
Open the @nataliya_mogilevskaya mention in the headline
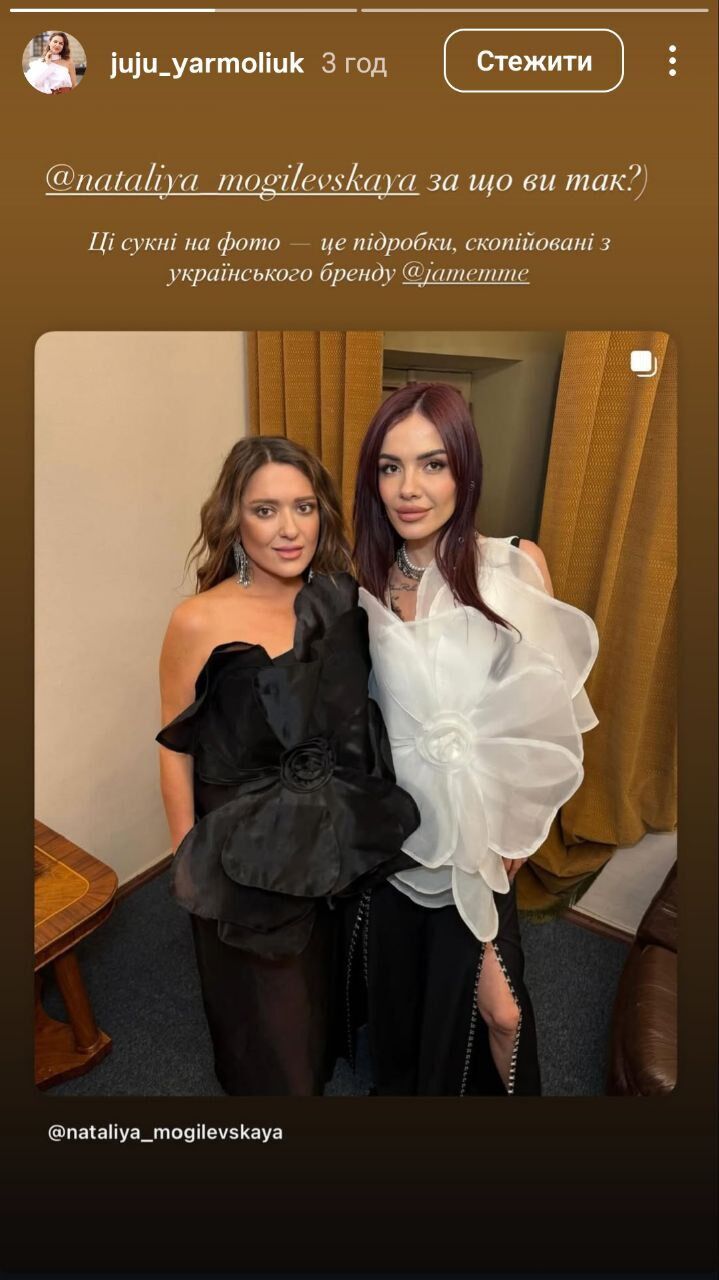point(231,181)
